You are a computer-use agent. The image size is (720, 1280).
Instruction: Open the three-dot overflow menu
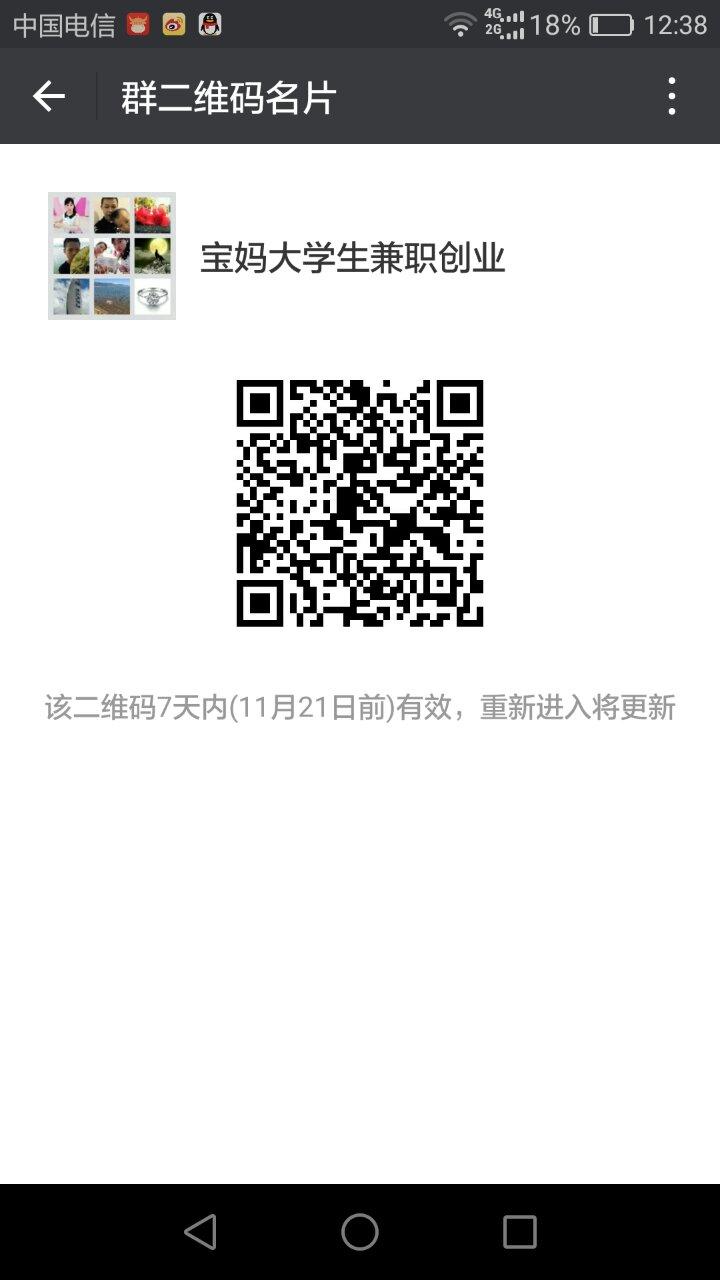point(672,96)
